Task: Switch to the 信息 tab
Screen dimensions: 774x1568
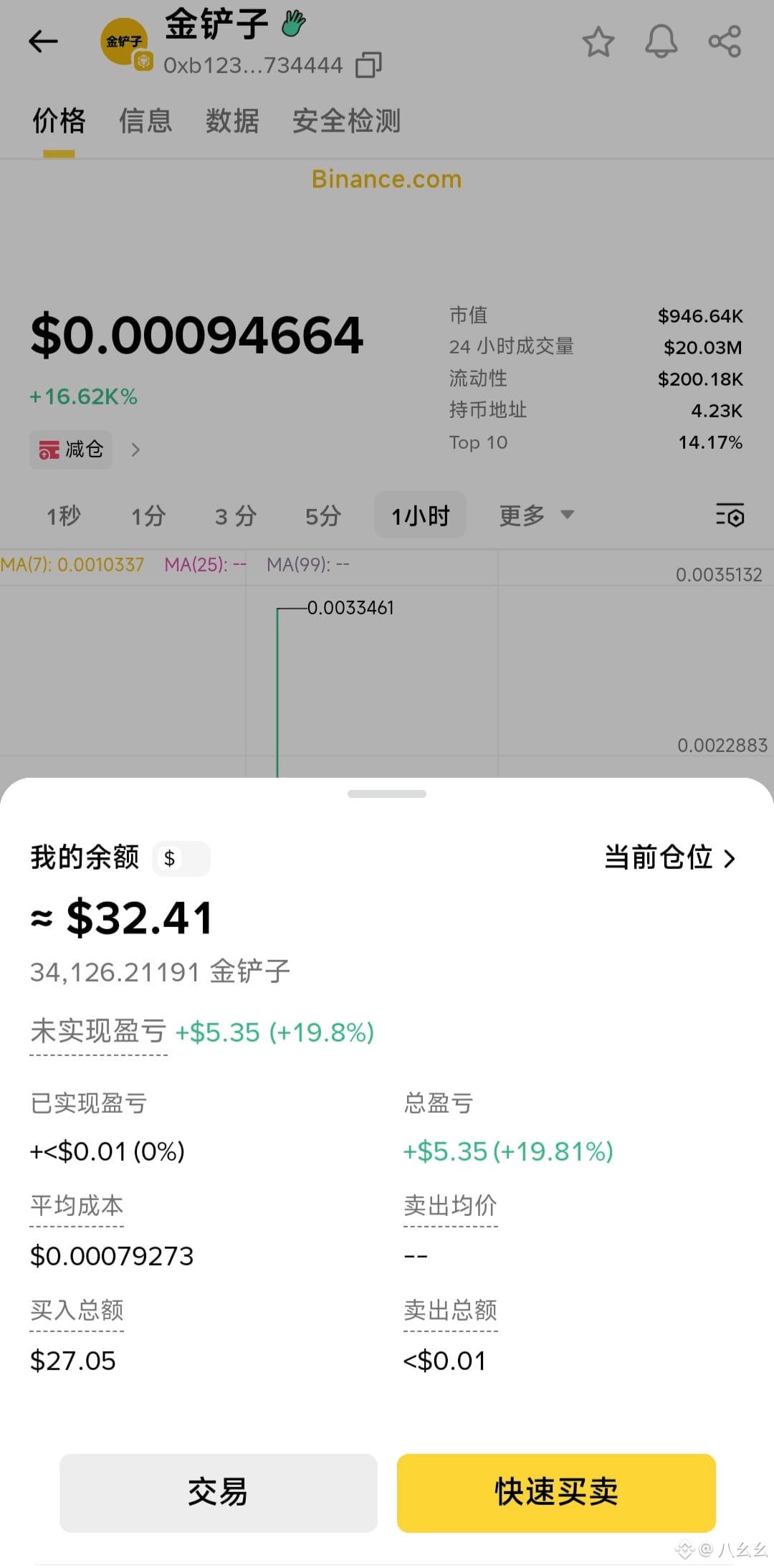Action: click(145, 120)
